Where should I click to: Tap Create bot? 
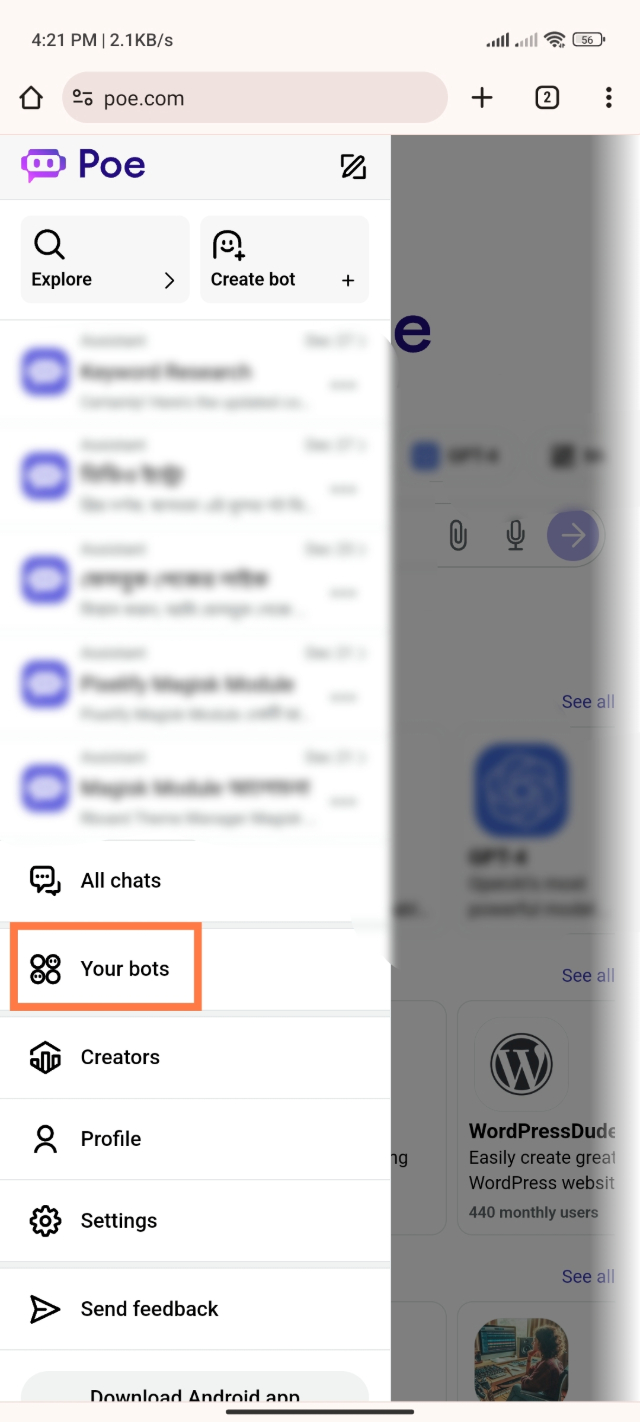click(284, 259)
